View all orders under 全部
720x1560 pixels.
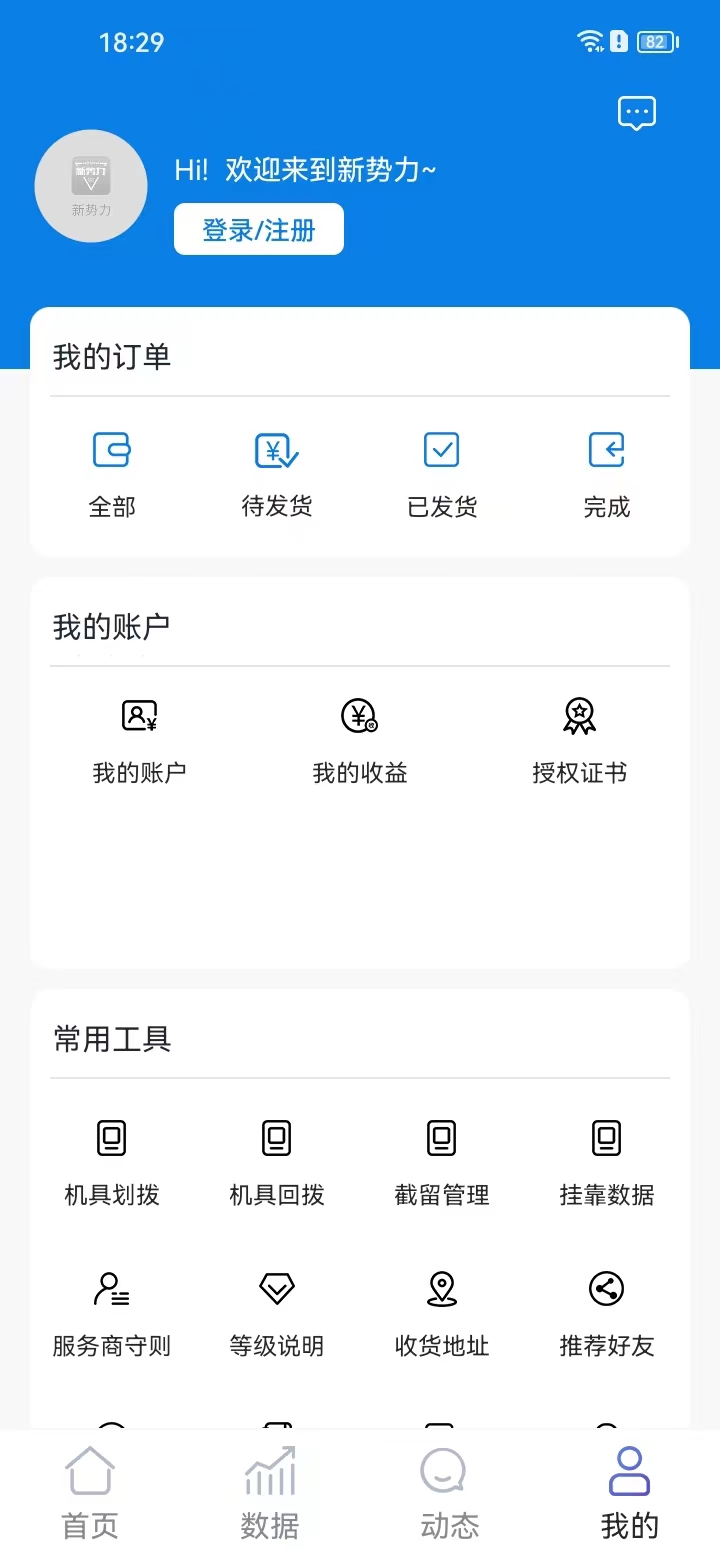(x=112, y=472)
